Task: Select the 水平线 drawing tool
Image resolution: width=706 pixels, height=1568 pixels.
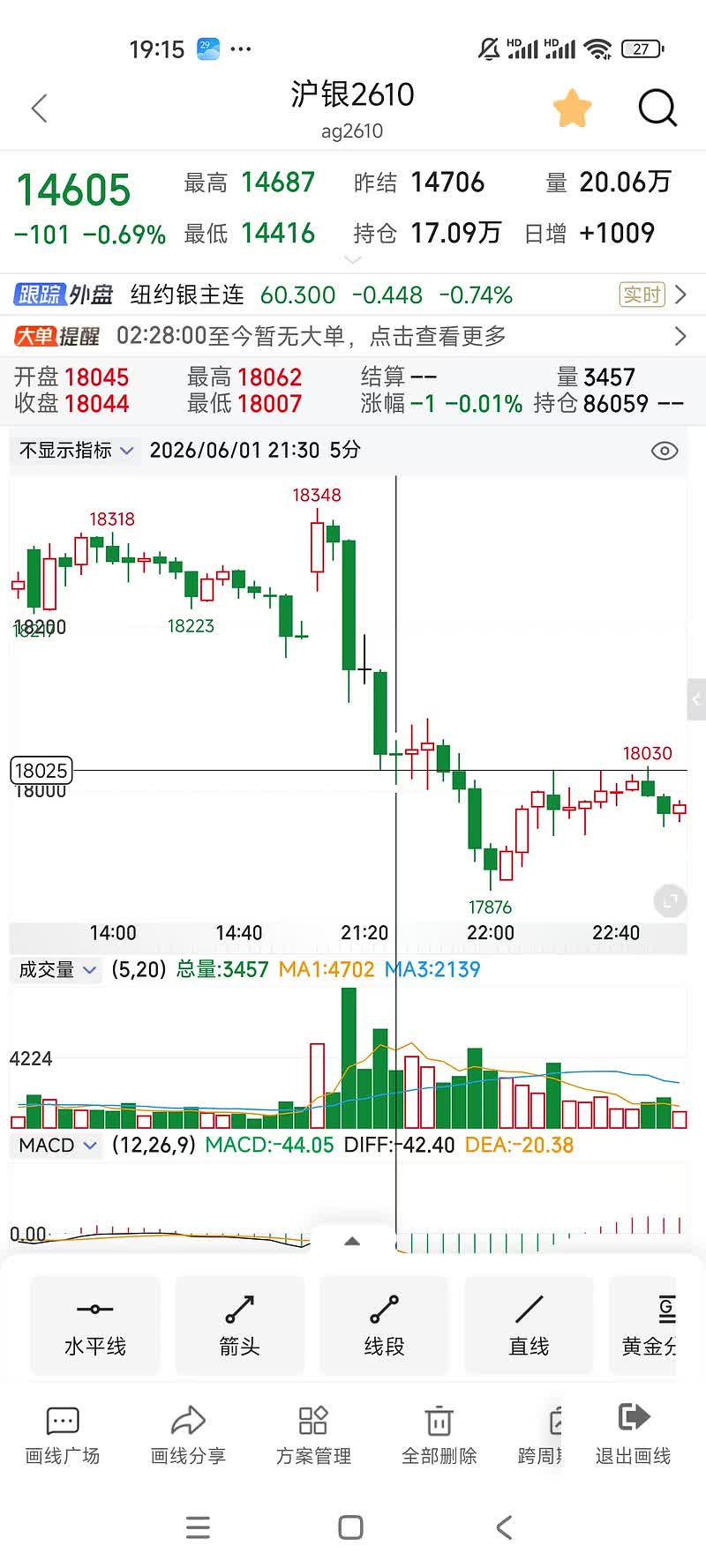Action: point(95,1325)
